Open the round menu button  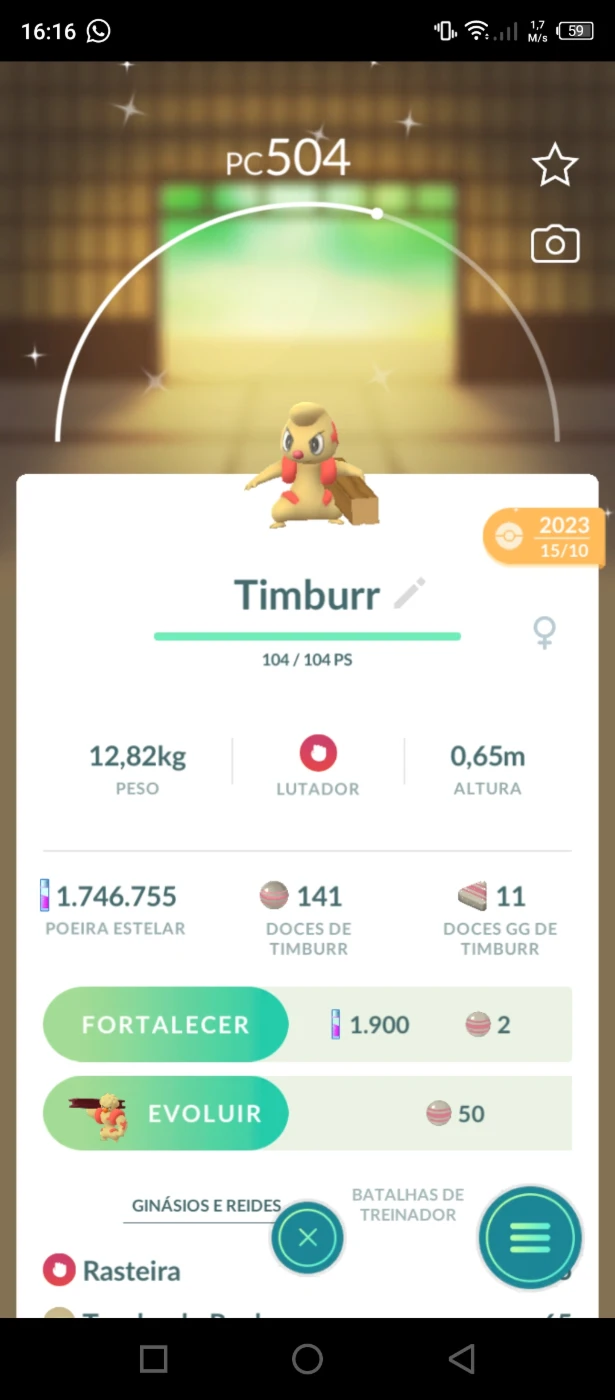pyautogui.click(x=530, y=1238)
